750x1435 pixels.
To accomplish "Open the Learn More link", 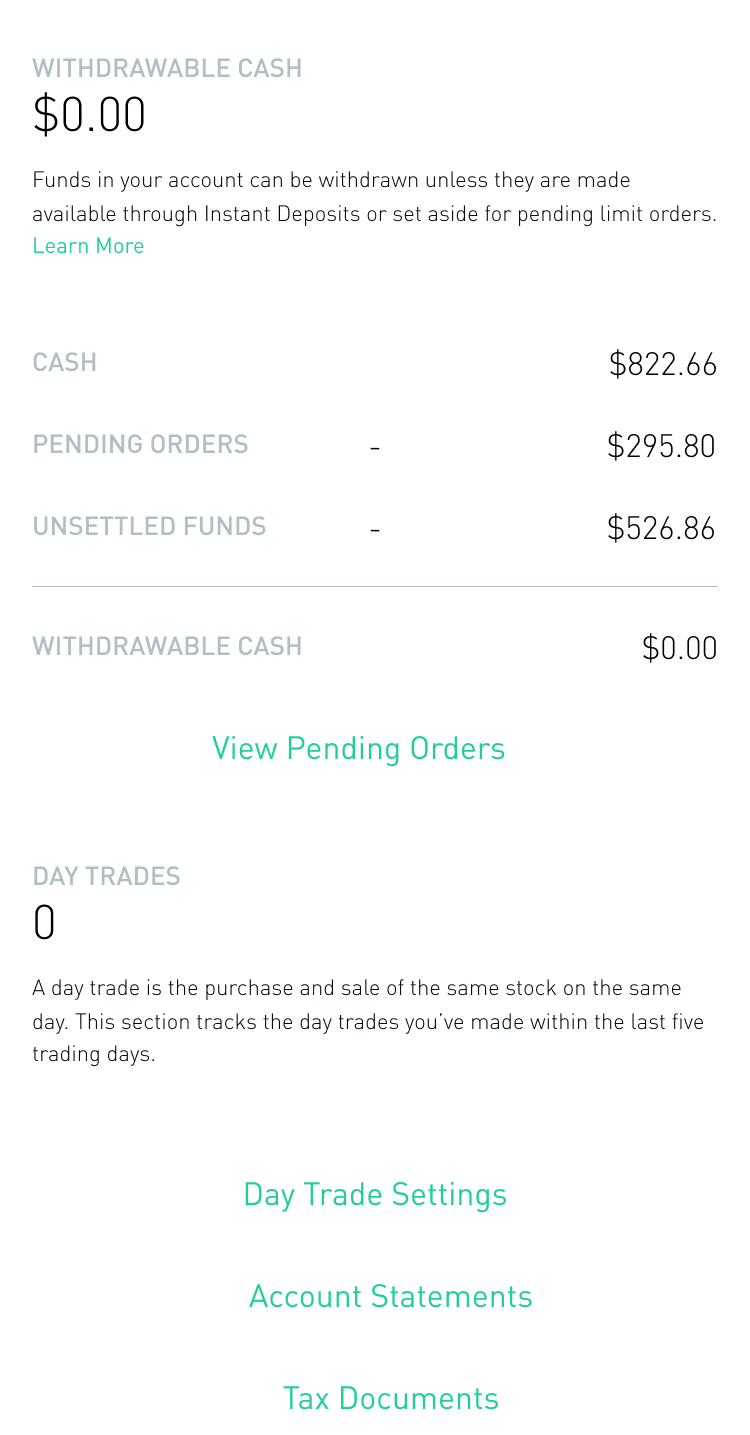I will [x=88, y=246].
